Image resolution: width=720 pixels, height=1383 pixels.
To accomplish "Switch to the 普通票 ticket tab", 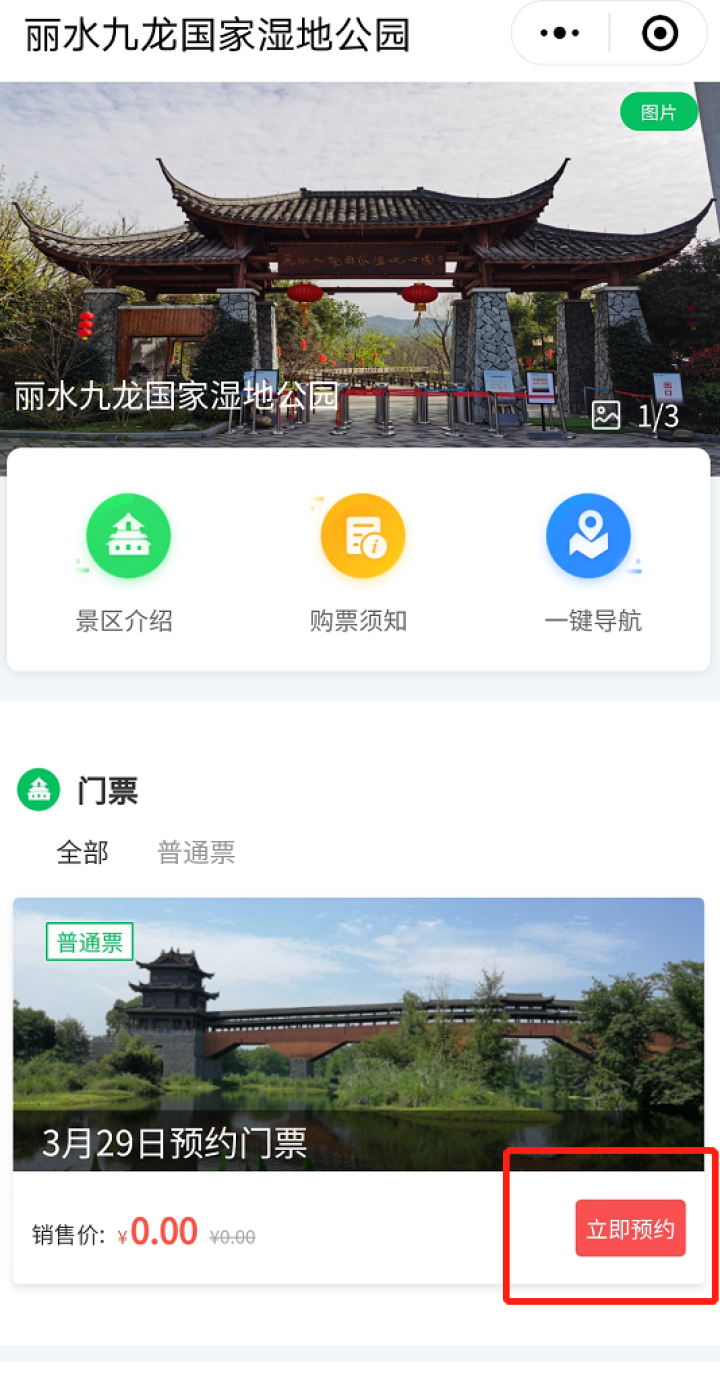I will tap(196, 853).
